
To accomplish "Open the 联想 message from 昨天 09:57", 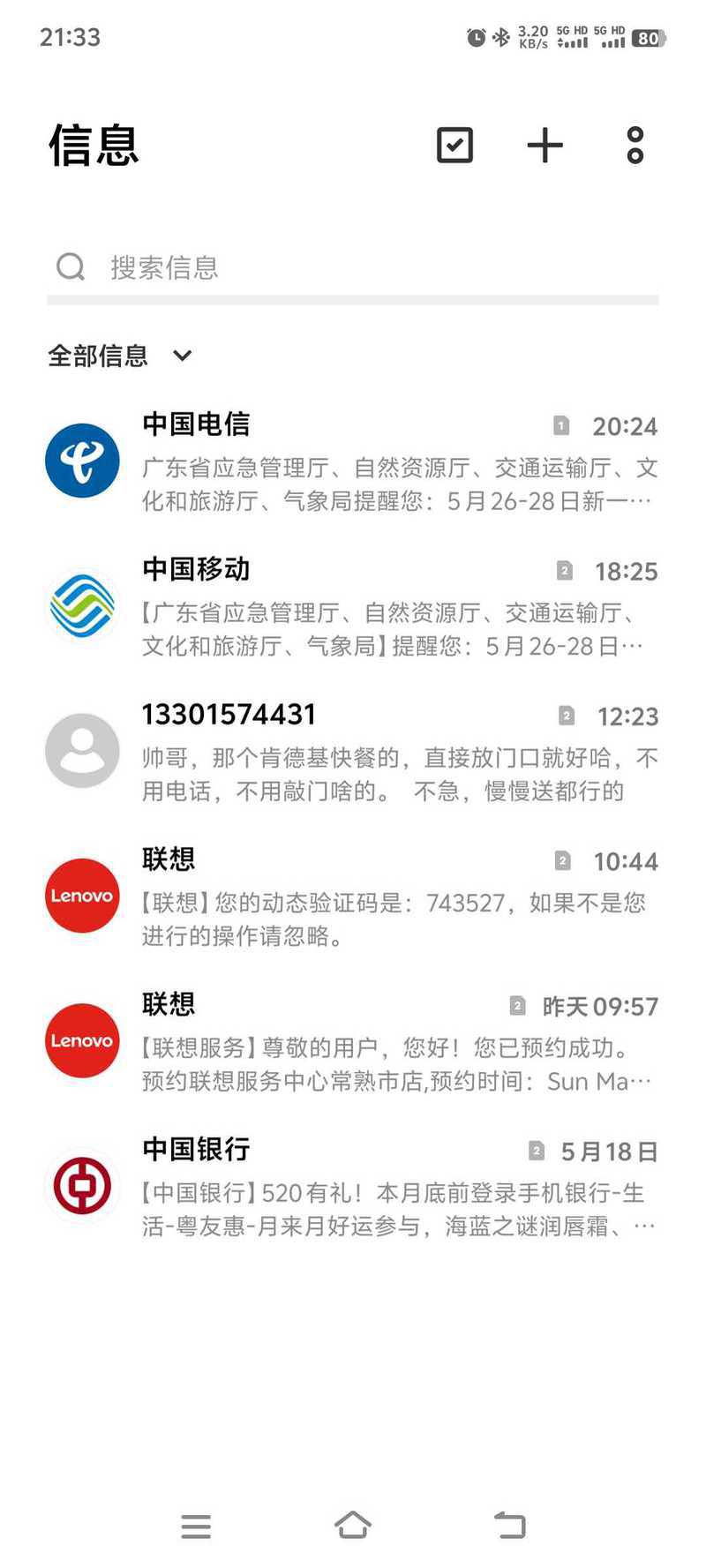I will (x=353, y=1042).
